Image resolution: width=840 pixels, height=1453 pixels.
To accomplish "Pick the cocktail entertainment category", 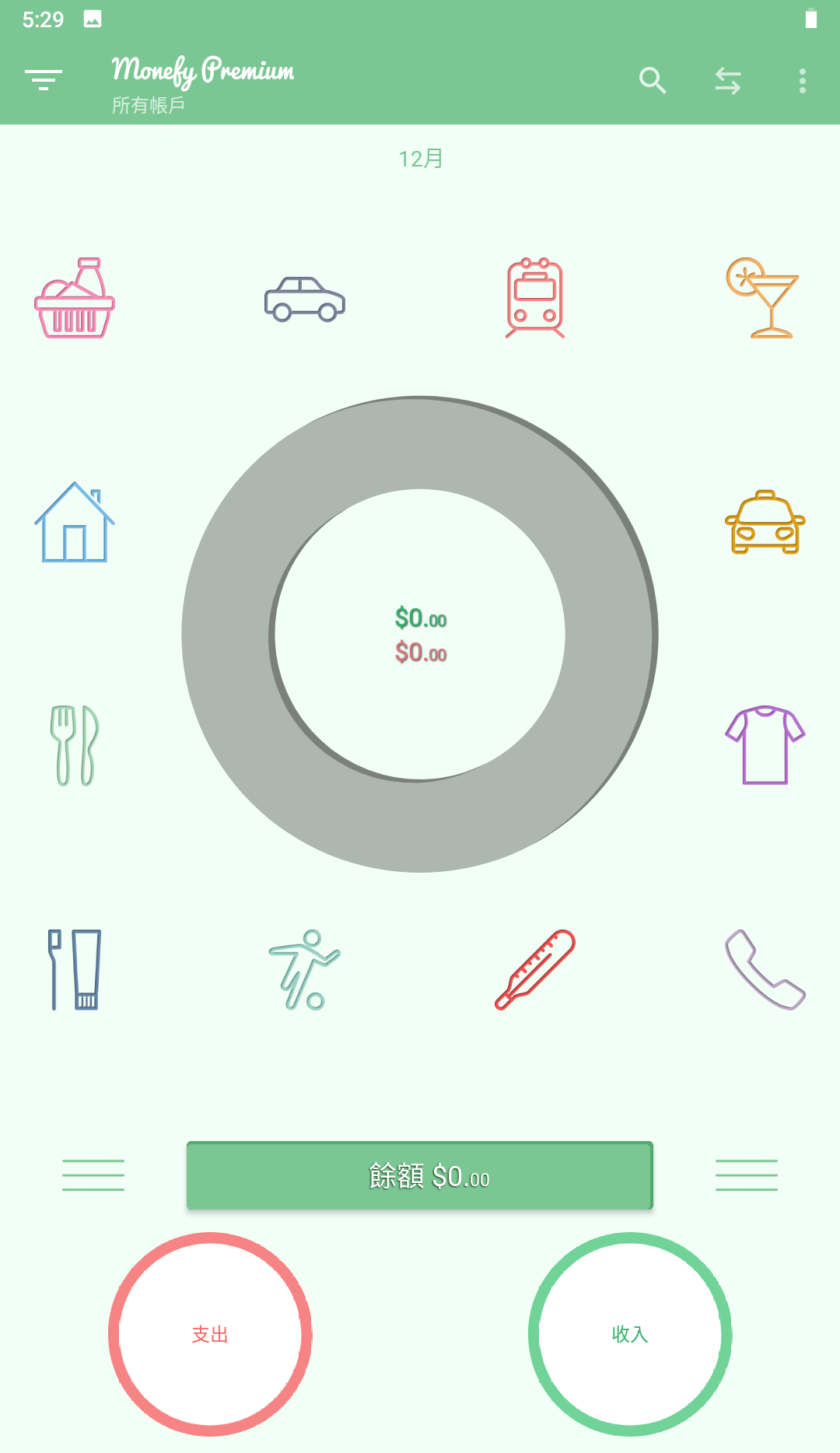I will click(x=764, y=299).
